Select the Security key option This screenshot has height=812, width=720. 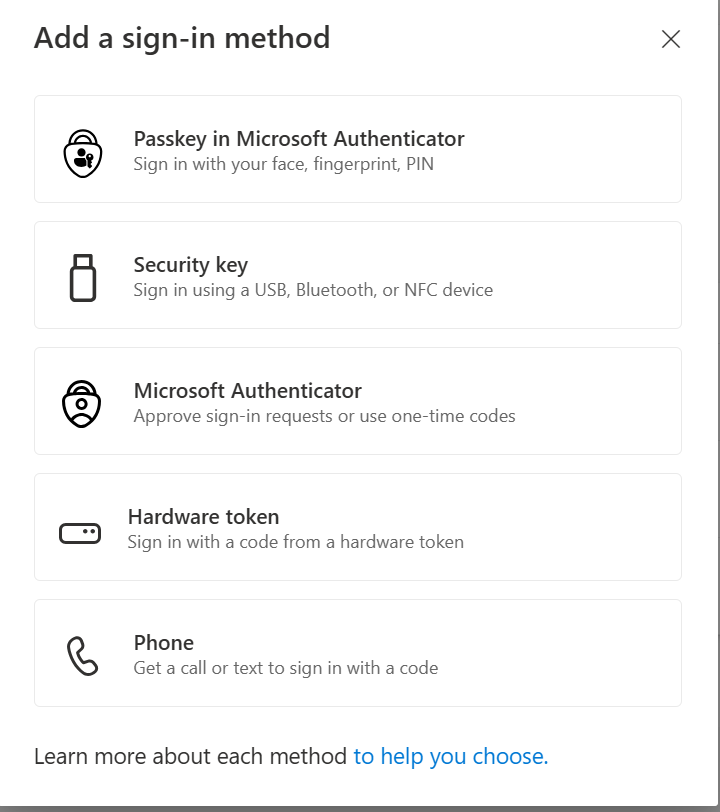pyautogui.click(x=357, y=276)
